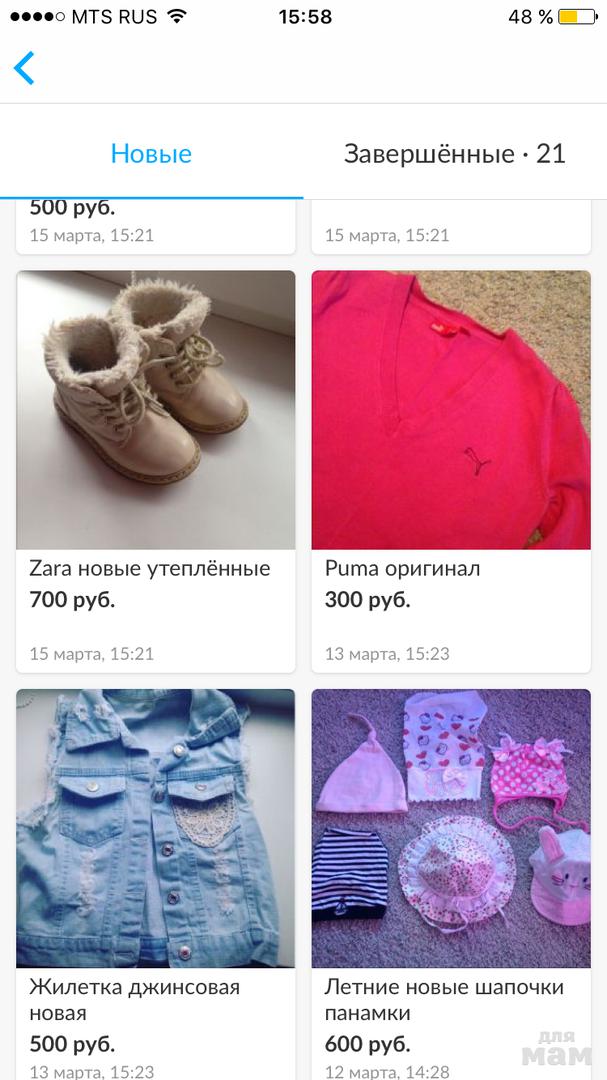Viewport: 607px width, 1080px height.
Task: Switch to the Завершённые tab
Action: coord(454,154)
